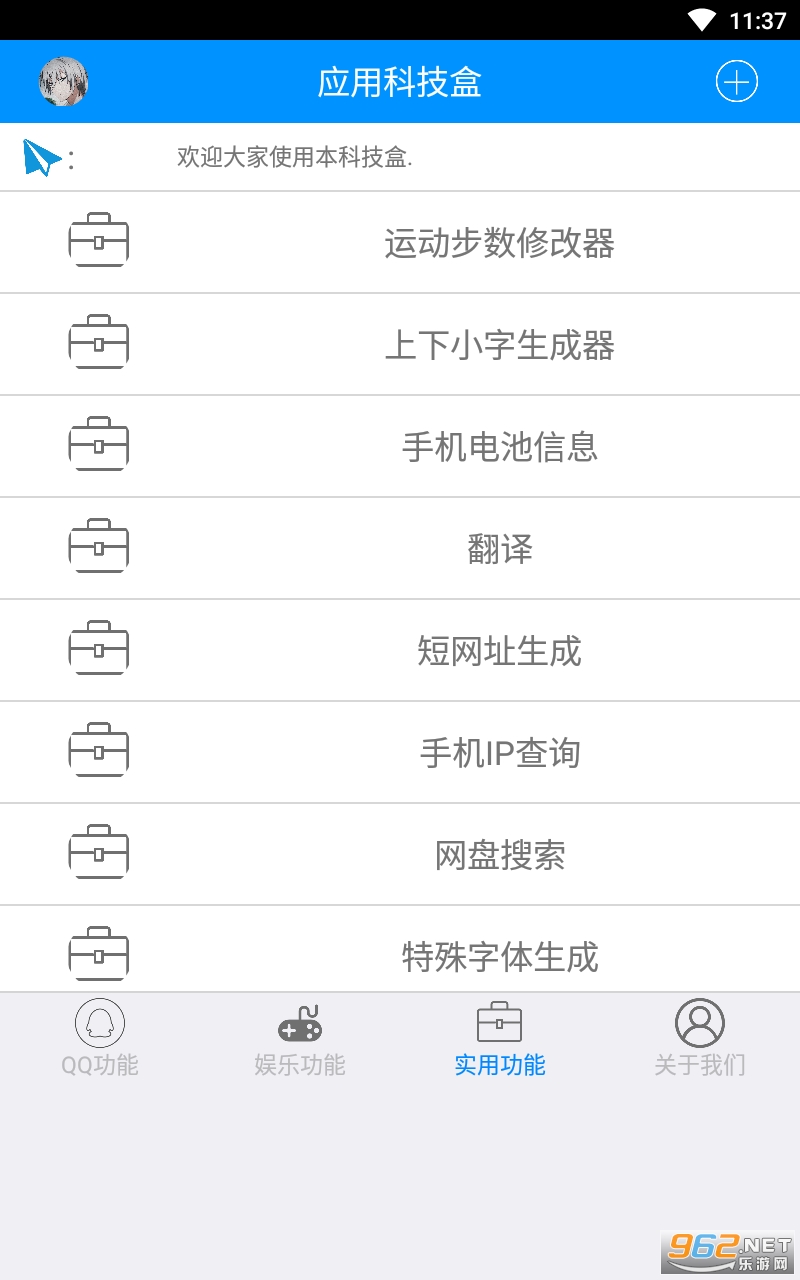
Task: Switch to the QQ功能 tab
Action: tap(100, 1039)
